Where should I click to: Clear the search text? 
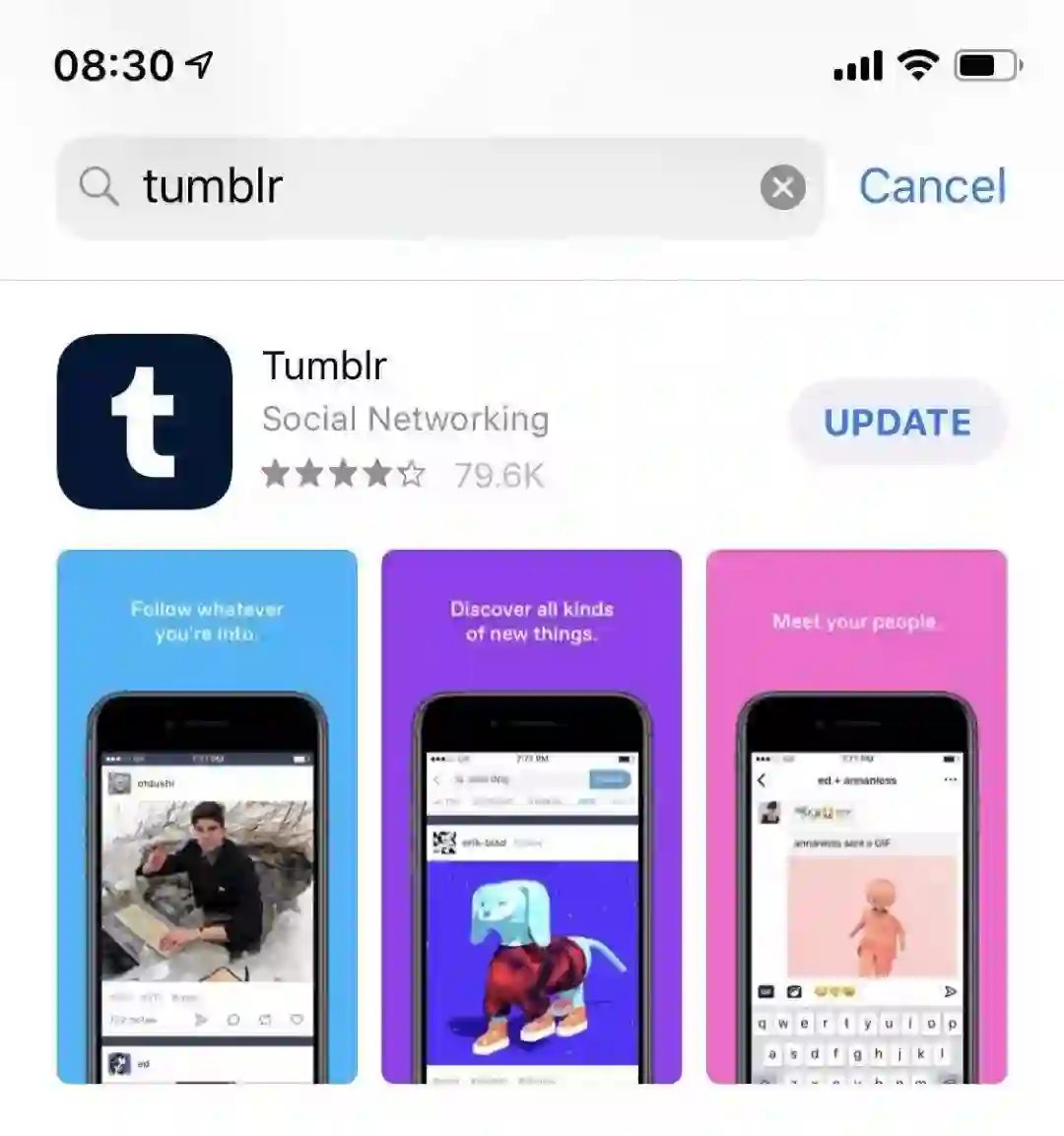(783, 187)
